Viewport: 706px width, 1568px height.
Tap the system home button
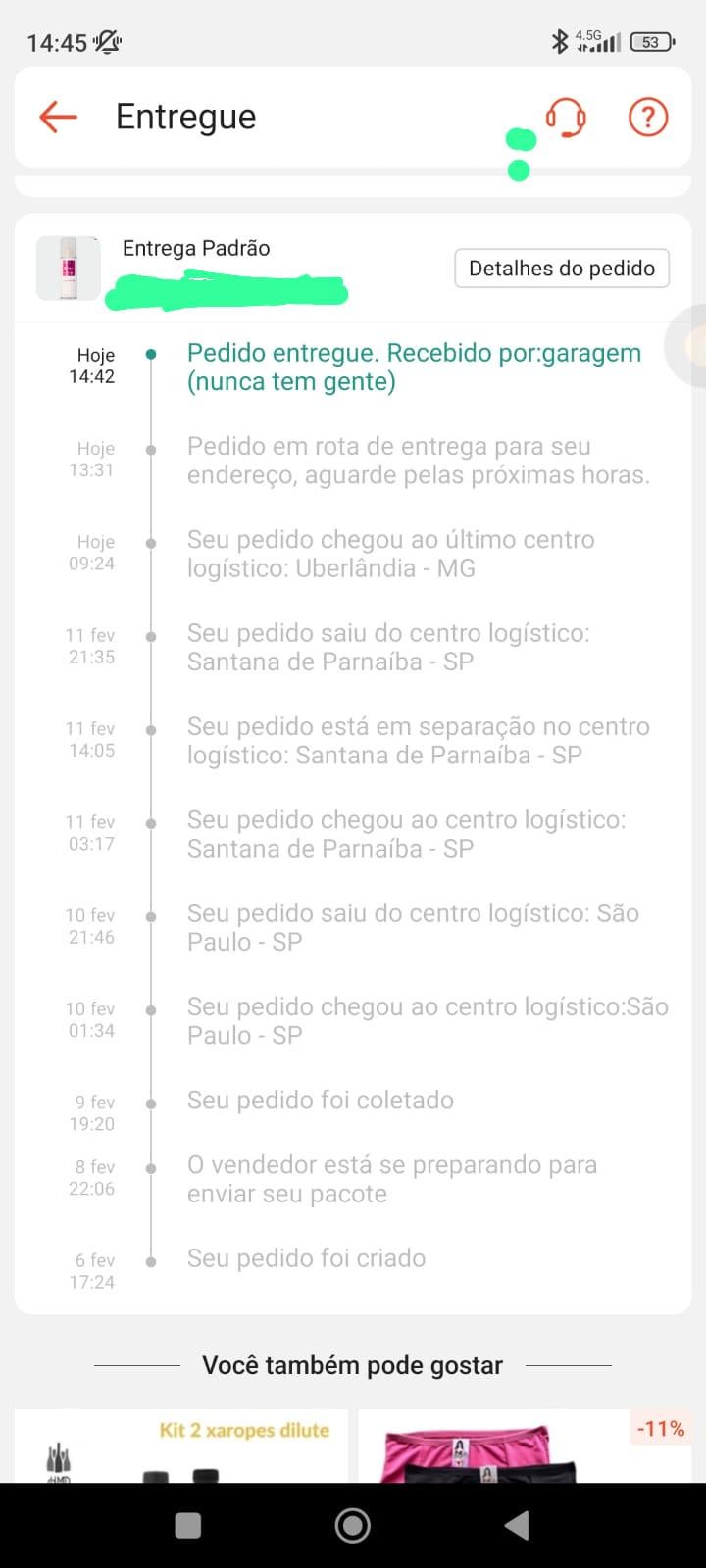pyautogui.click(x=353, y=1525)
